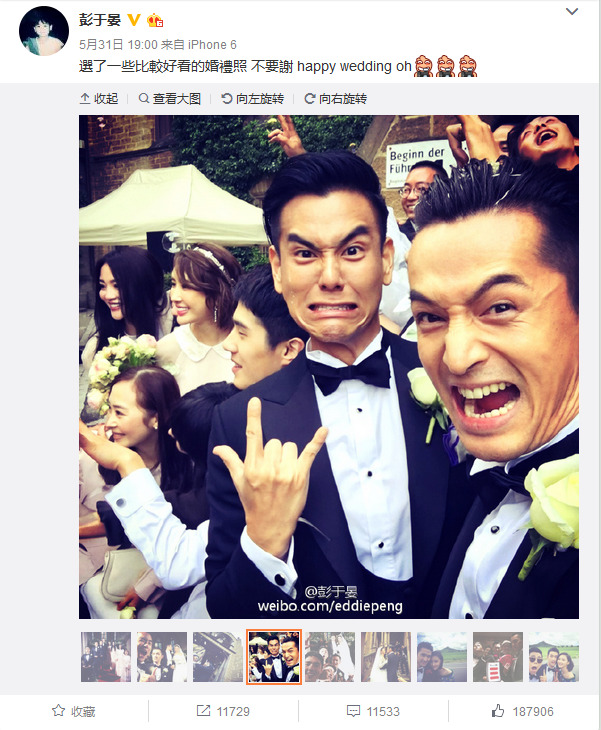Image resolution: width=601 pixels, height=730 pixels.
Task: Like the post with 187906 likes
Action: point(523,711)
